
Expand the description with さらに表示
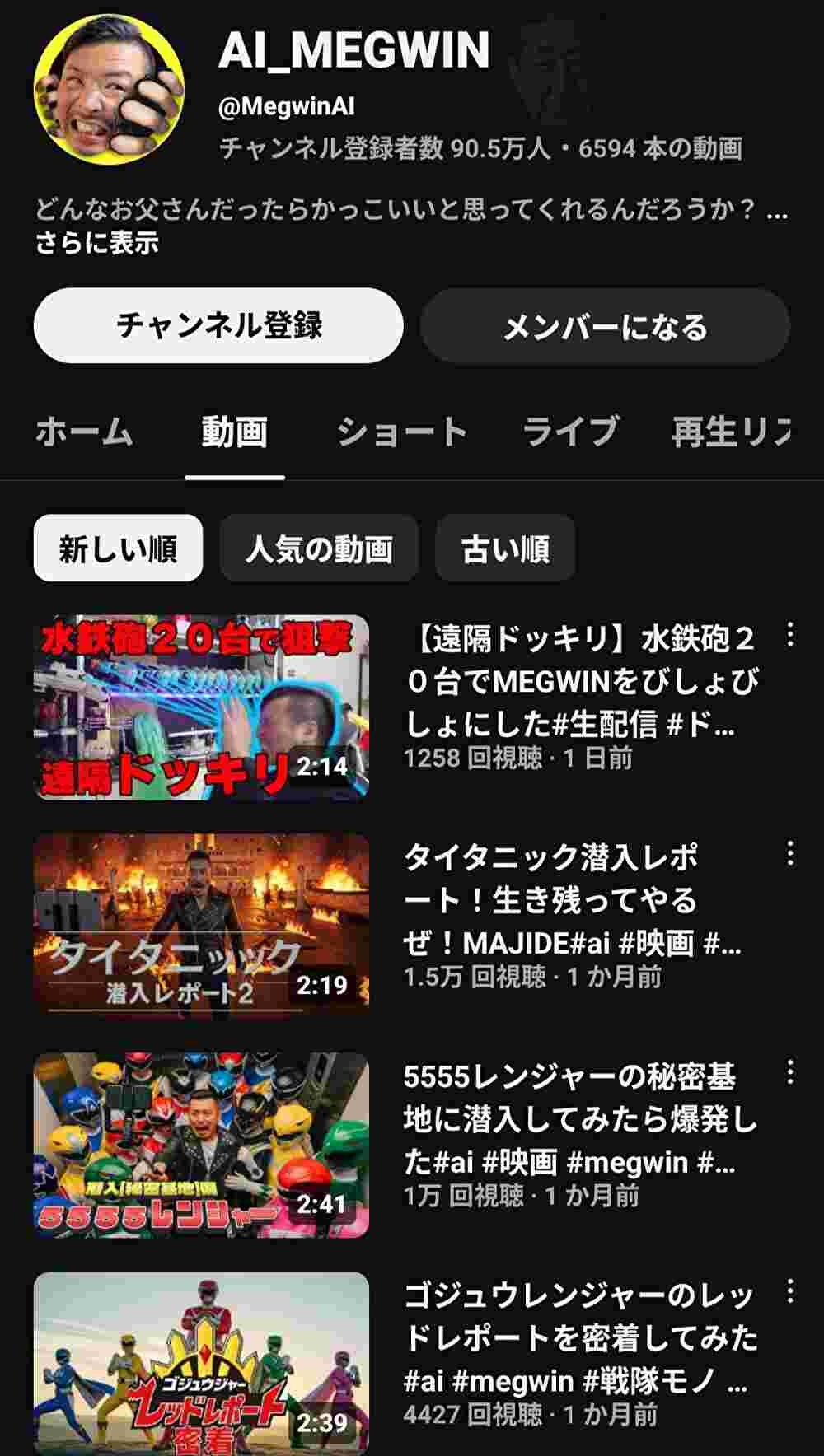pyautogui.click(x=97, y=243)
